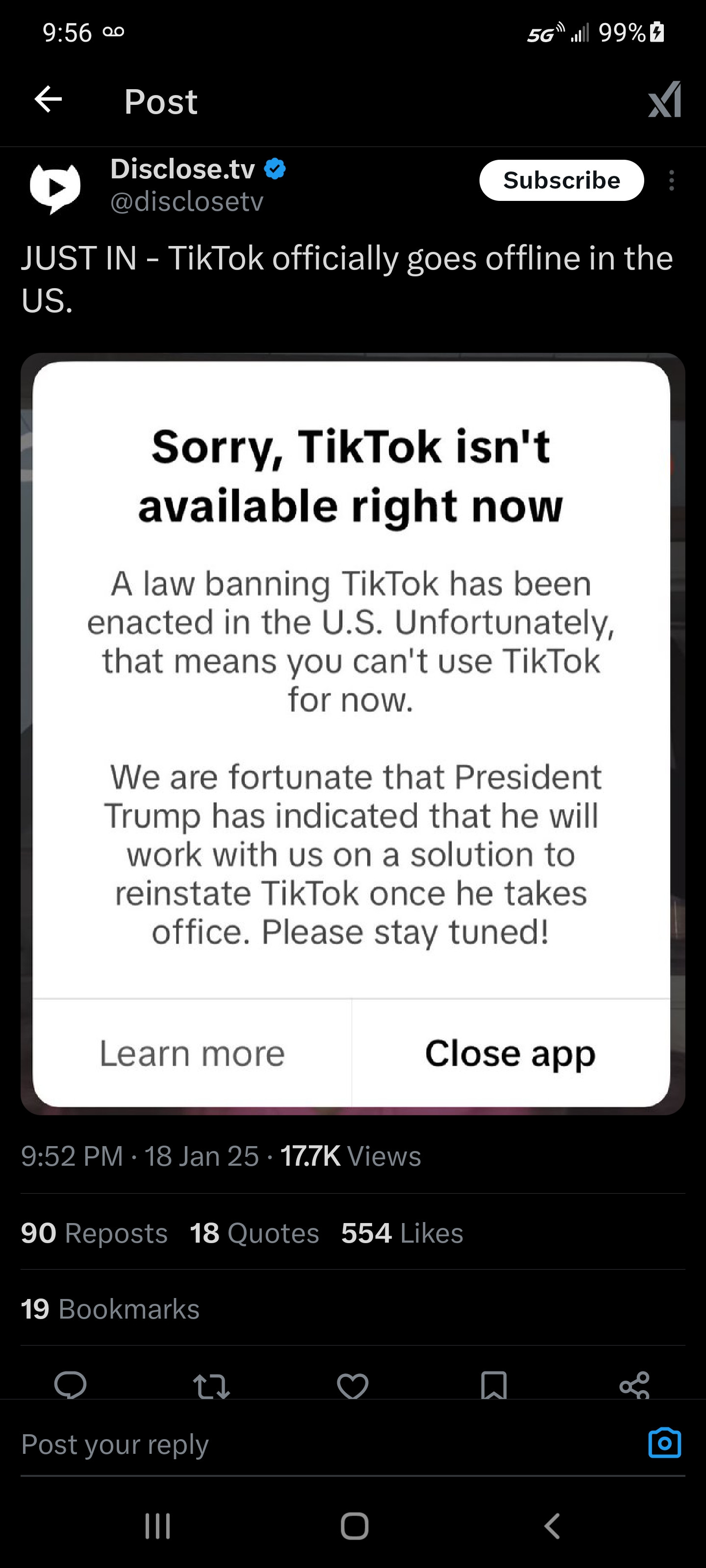The width and height of the screenshot is (706, 1568).
Task: Like this post with the heart icon
Action: click(x=353, y=1385)
